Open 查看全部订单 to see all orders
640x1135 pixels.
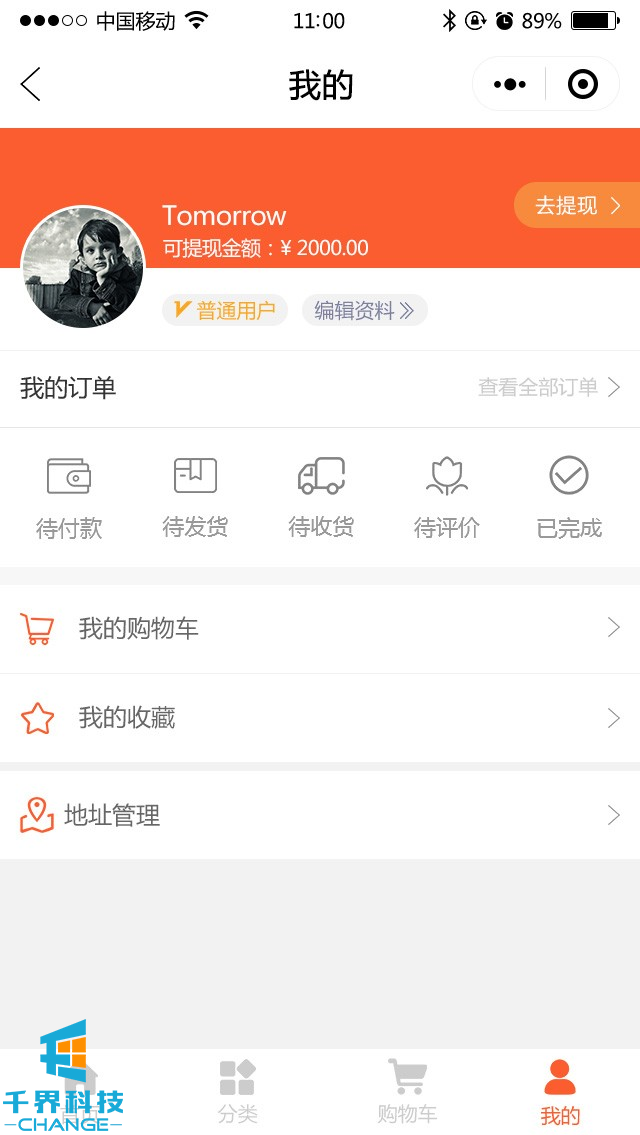[548, 388]
